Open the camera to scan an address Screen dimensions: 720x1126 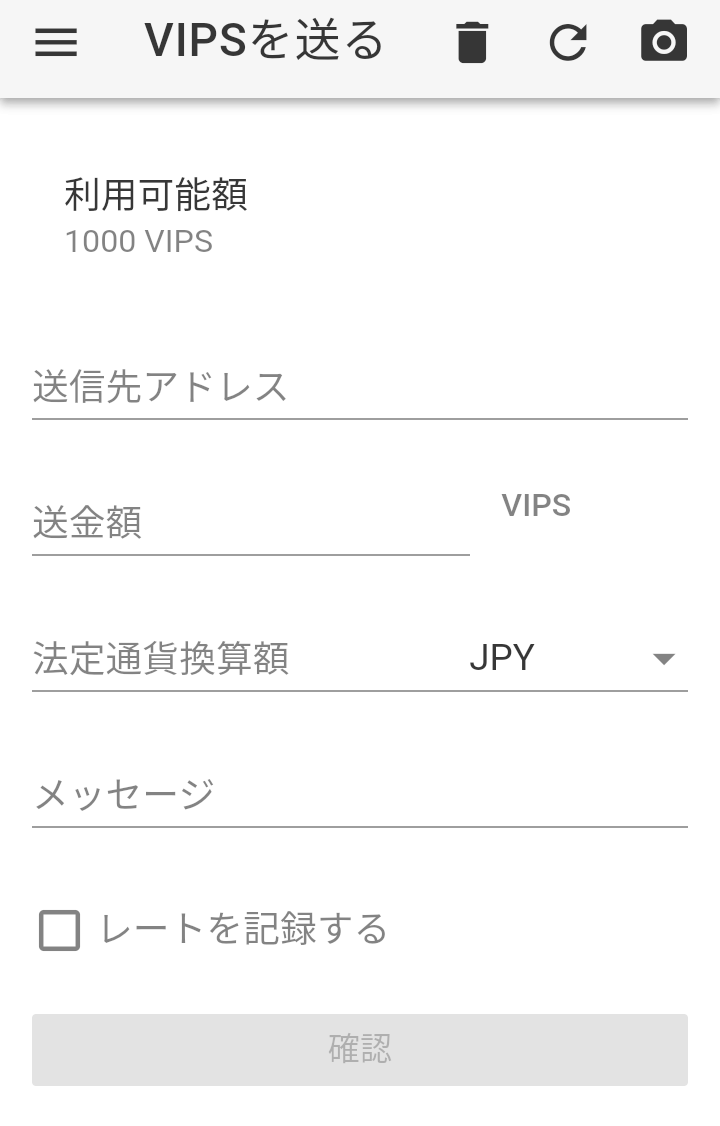[664, 42]
